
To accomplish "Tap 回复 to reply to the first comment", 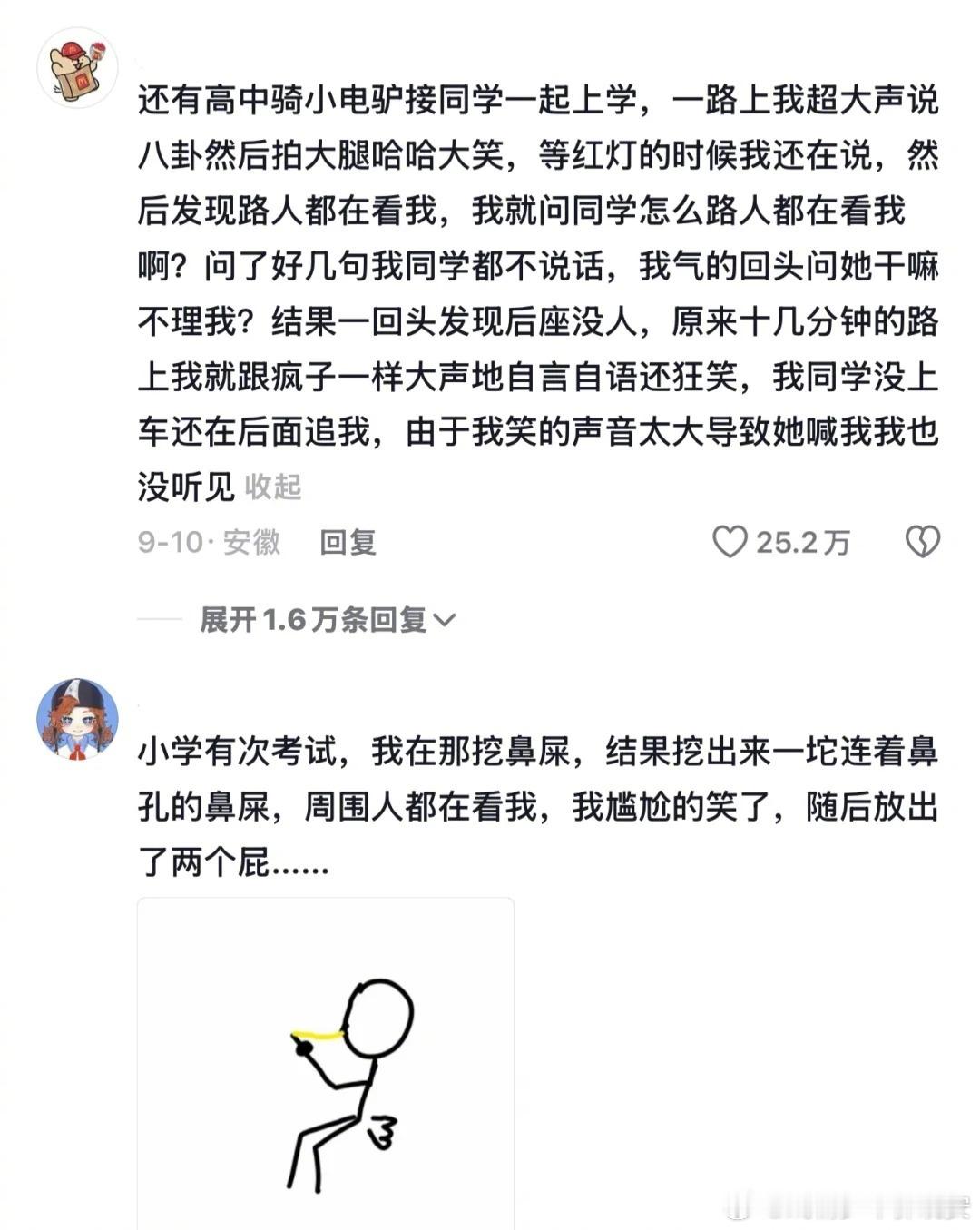I will point(348,541).
